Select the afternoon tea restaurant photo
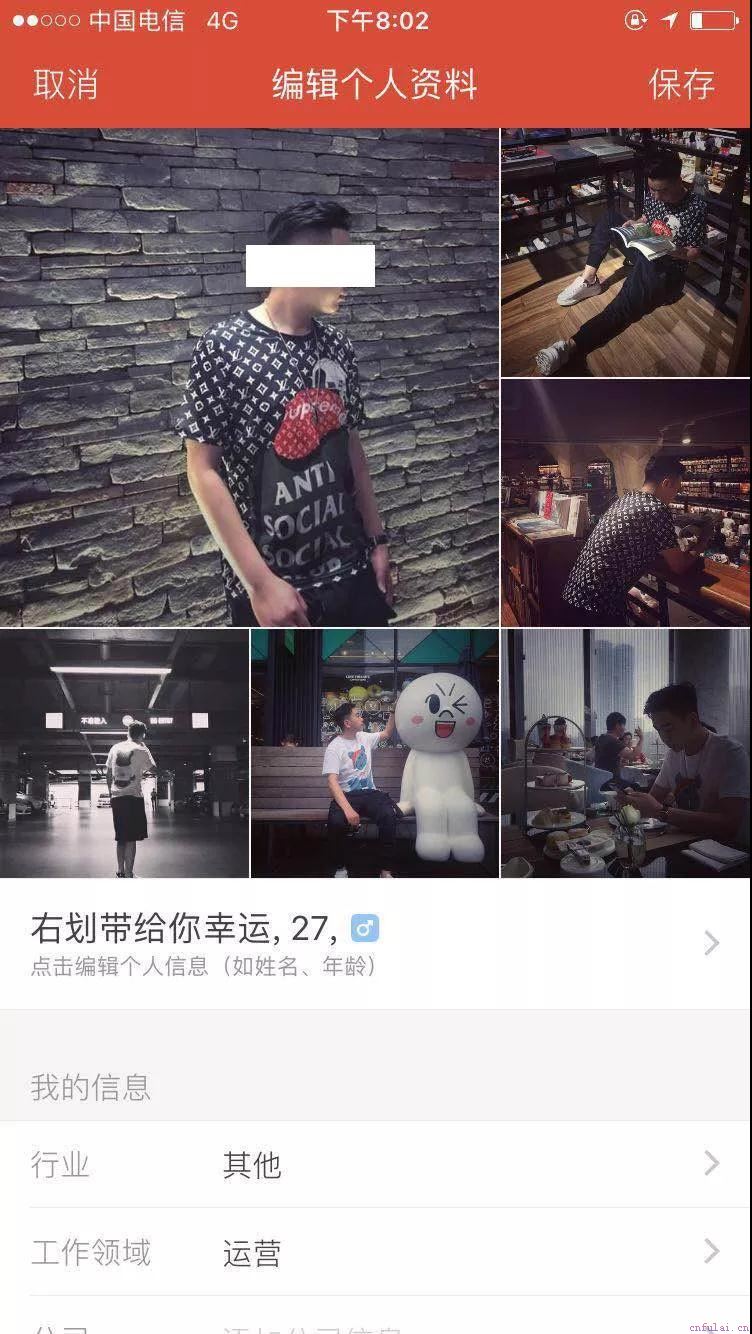The height and width of the screenshot is (1334, 752). point(625,753)
